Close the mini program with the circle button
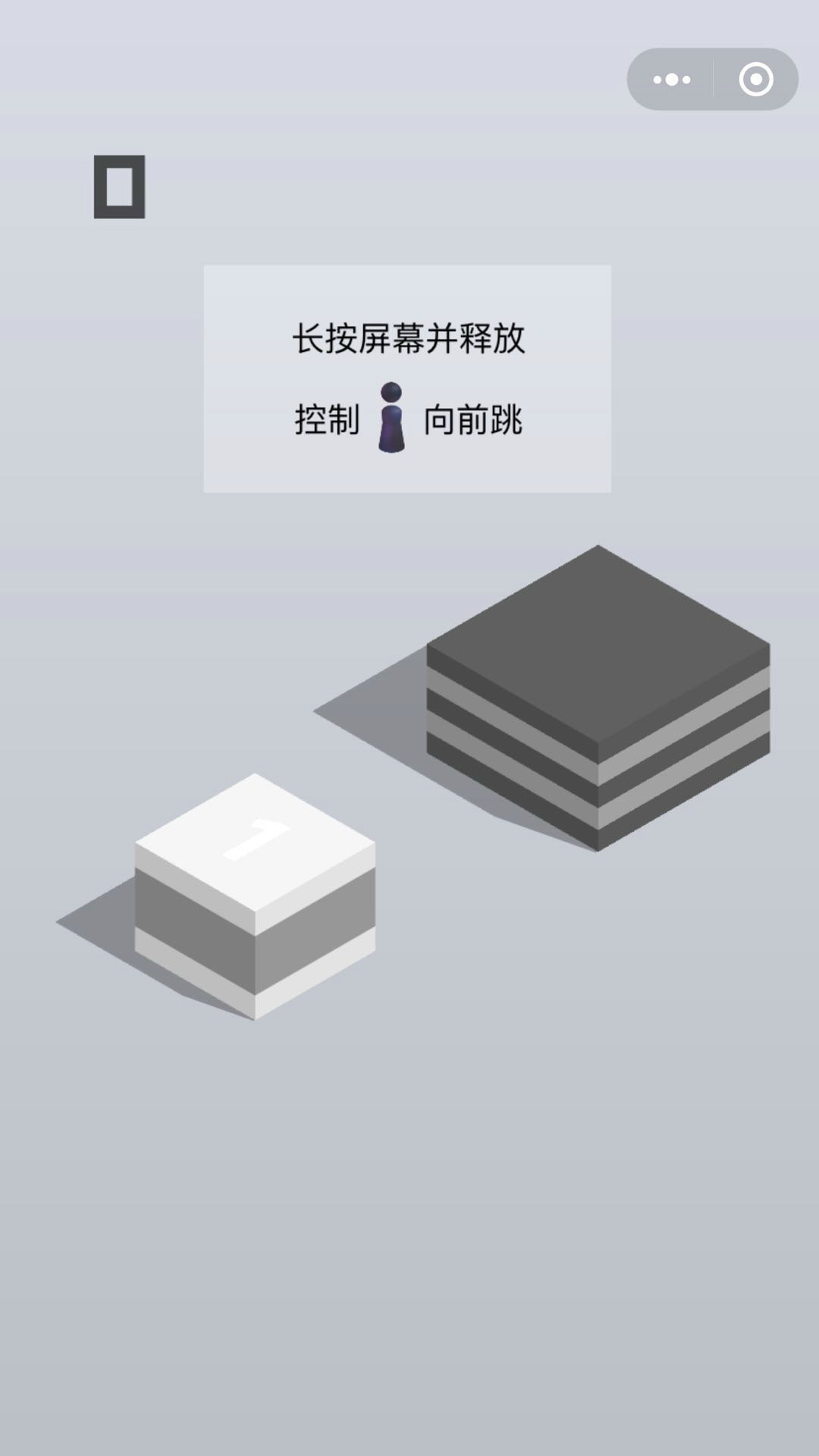Screen dimensions: 819x1456 pos(755,80)
